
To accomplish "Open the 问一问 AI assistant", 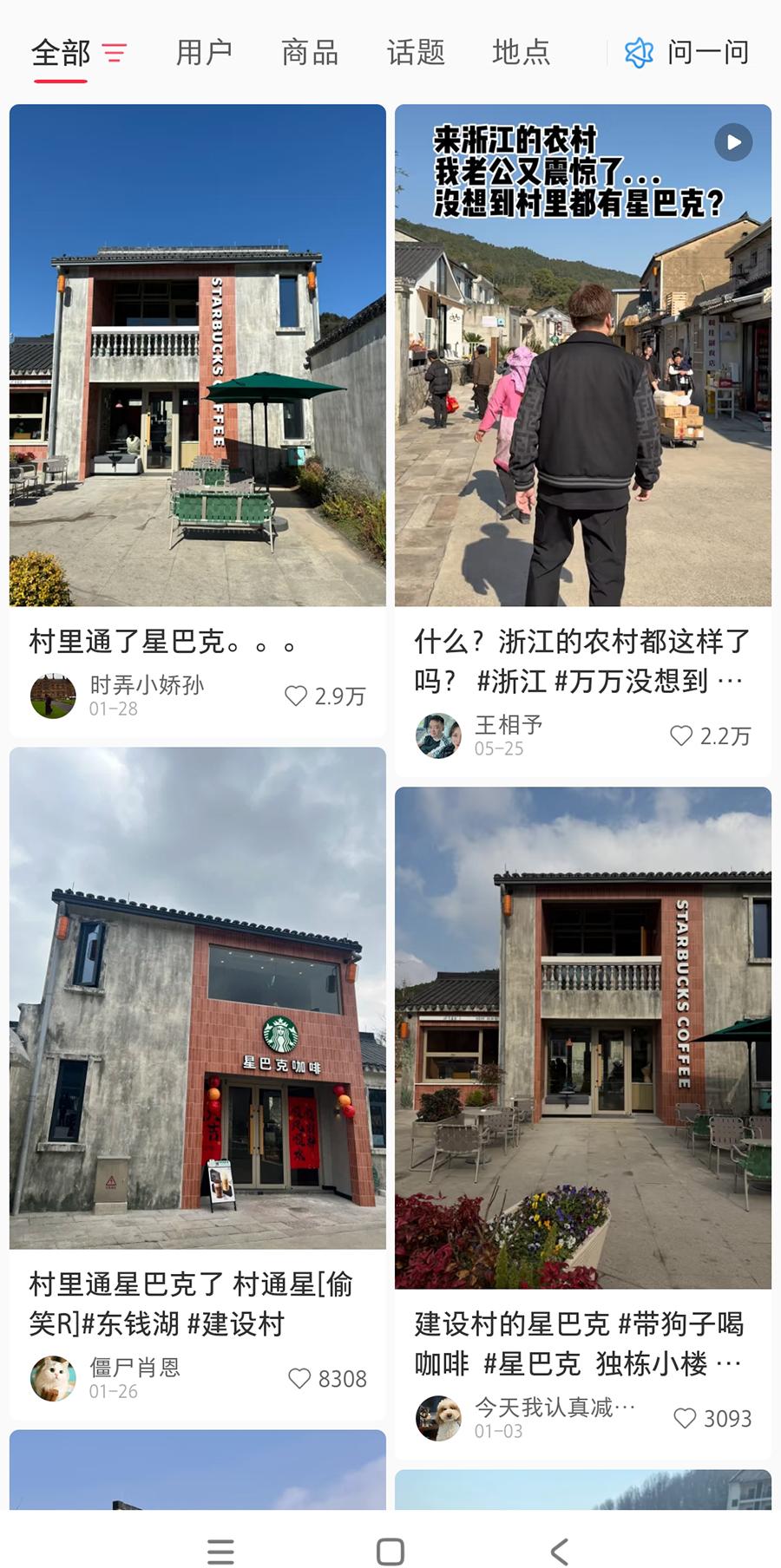I will point(687,53).
